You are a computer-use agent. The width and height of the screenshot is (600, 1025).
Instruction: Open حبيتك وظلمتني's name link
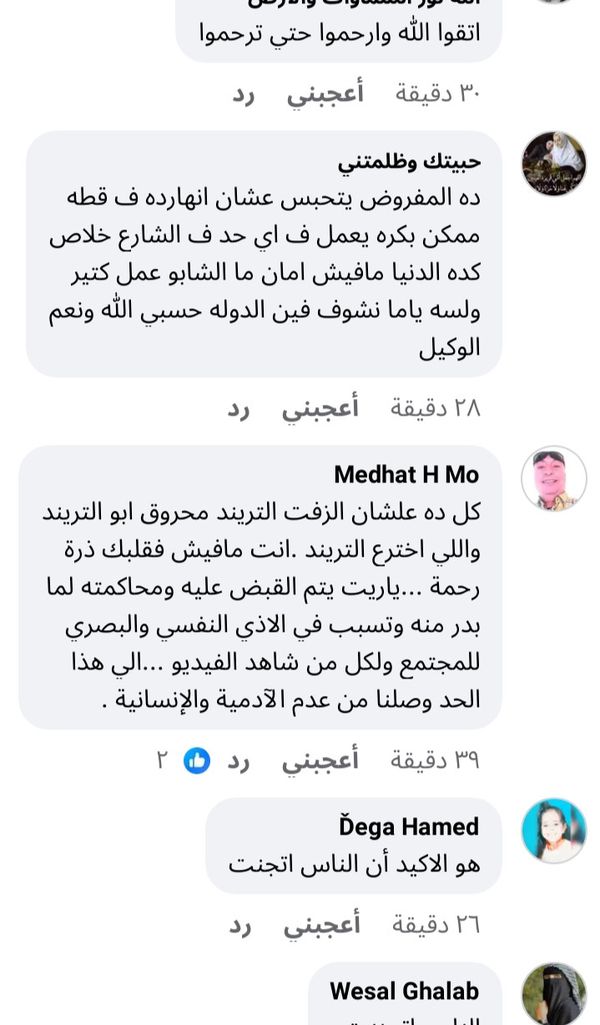coord(409,161)
